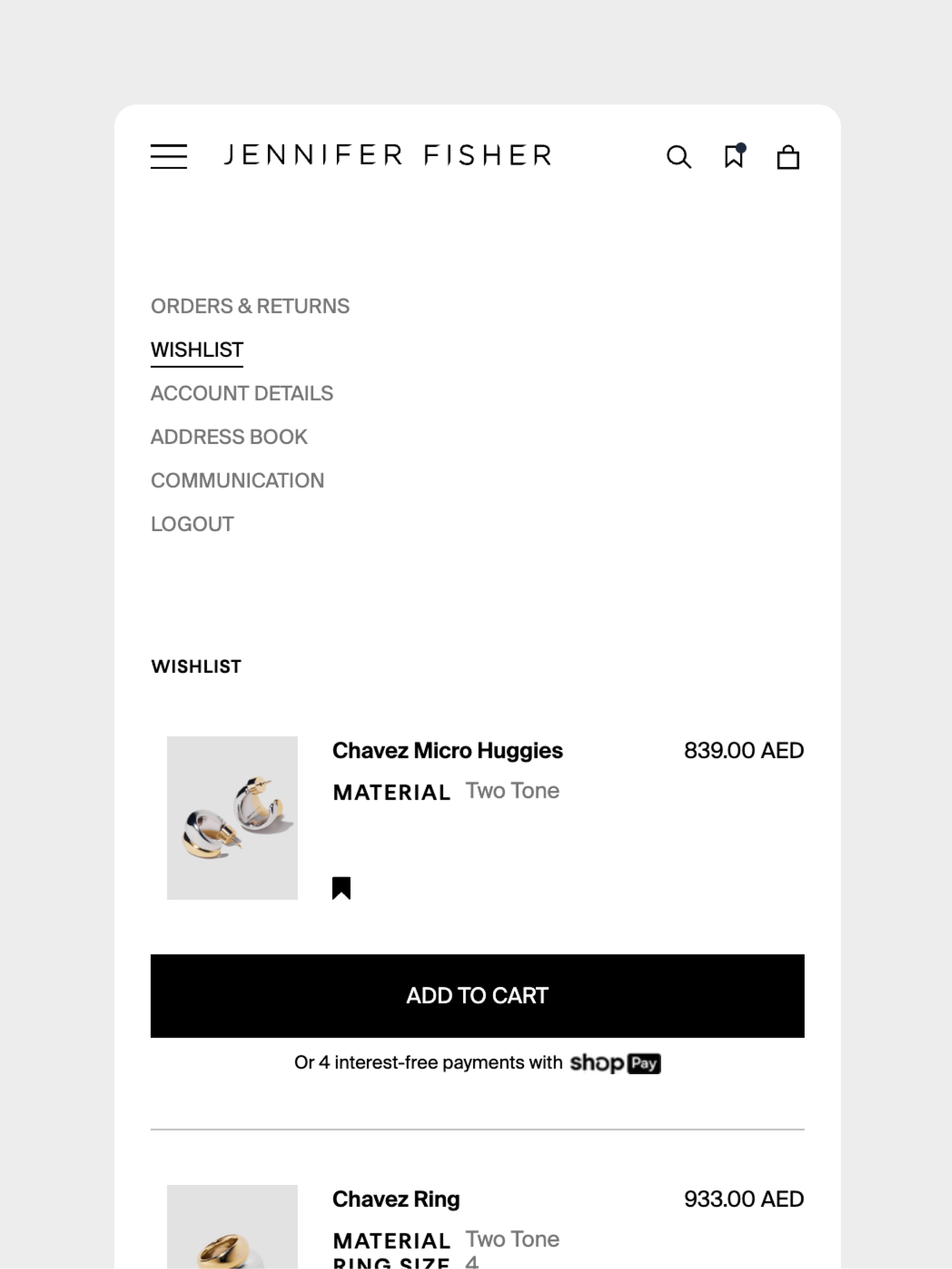Image resolution: width=952 pixels, height=1269 pixels.
Task: Go to Communication settings
Action: point(237,481)
